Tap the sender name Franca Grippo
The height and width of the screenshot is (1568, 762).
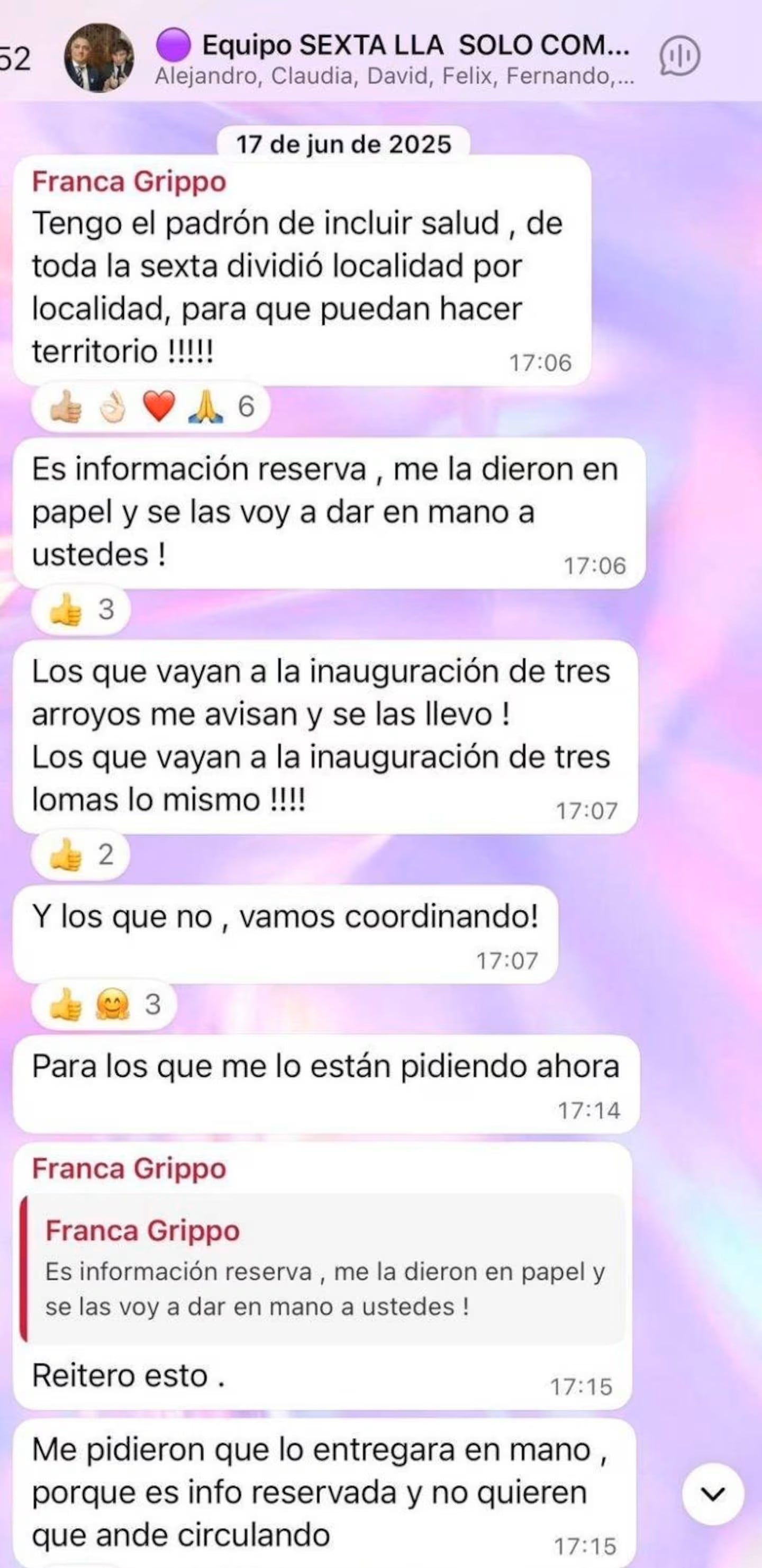(131, 183)
